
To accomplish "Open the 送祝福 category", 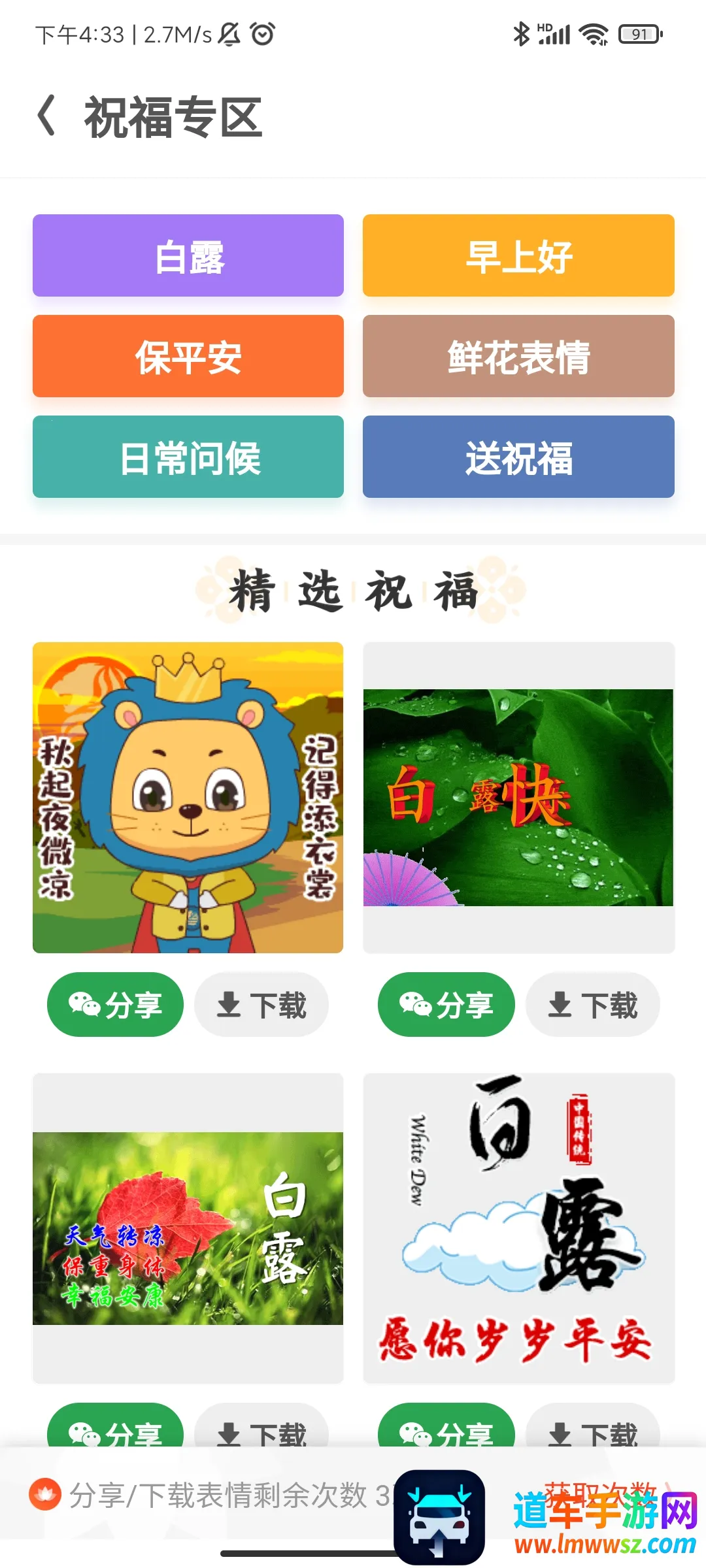I will [x=518, y=457].
